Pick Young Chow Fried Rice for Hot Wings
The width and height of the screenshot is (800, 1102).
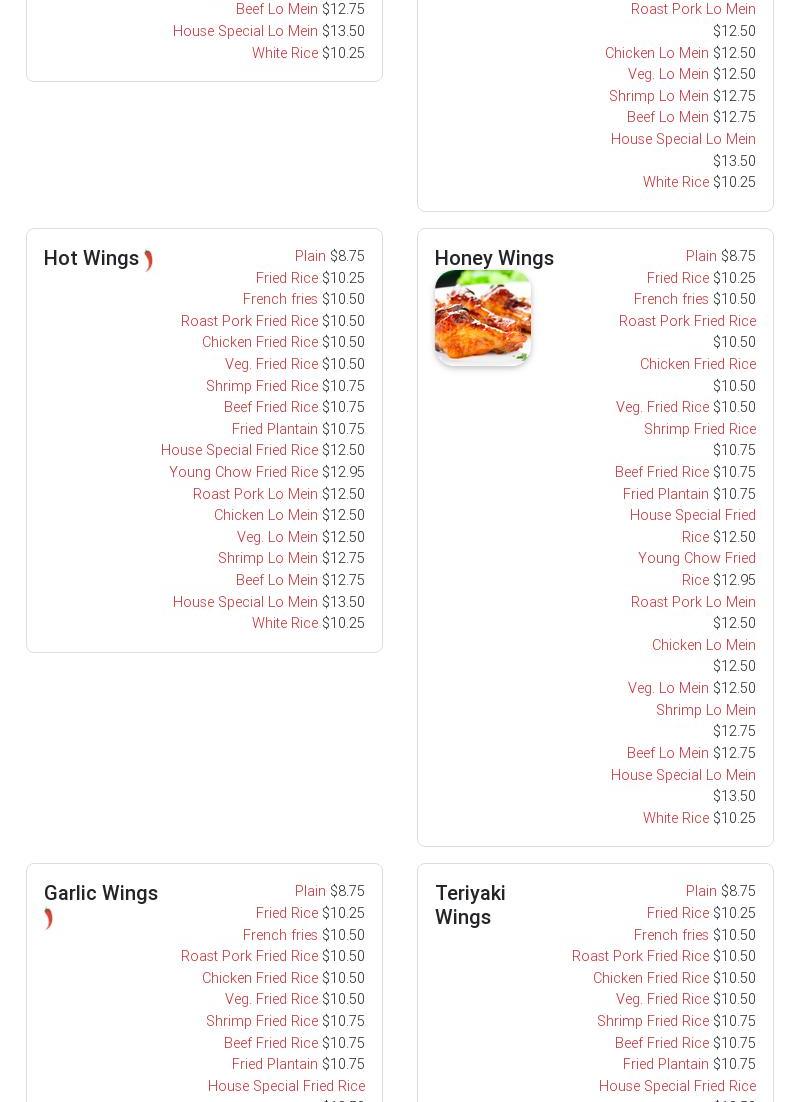pos(243,472)
